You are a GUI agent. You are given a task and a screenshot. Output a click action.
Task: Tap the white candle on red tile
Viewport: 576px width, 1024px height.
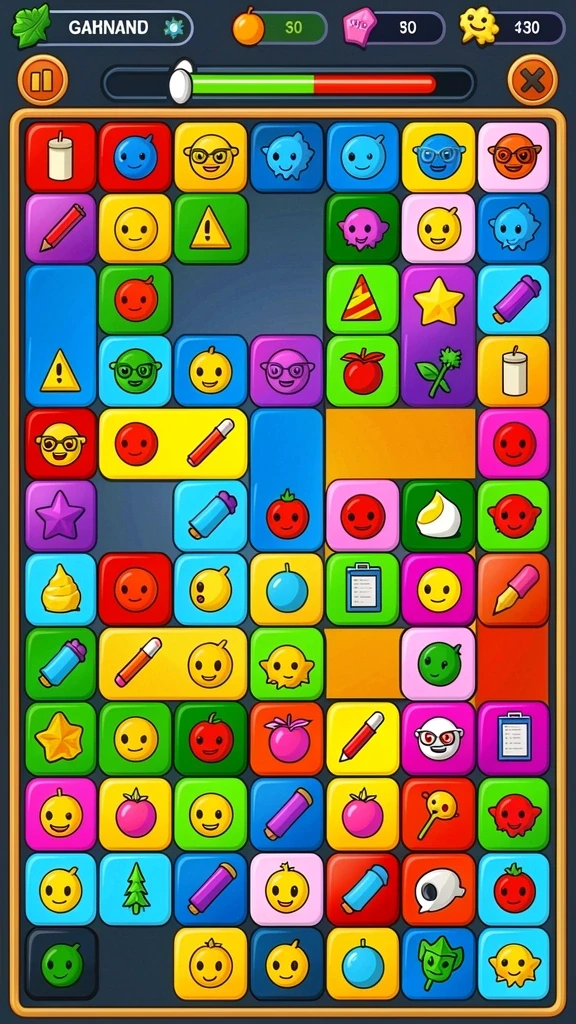coord(61,157)
